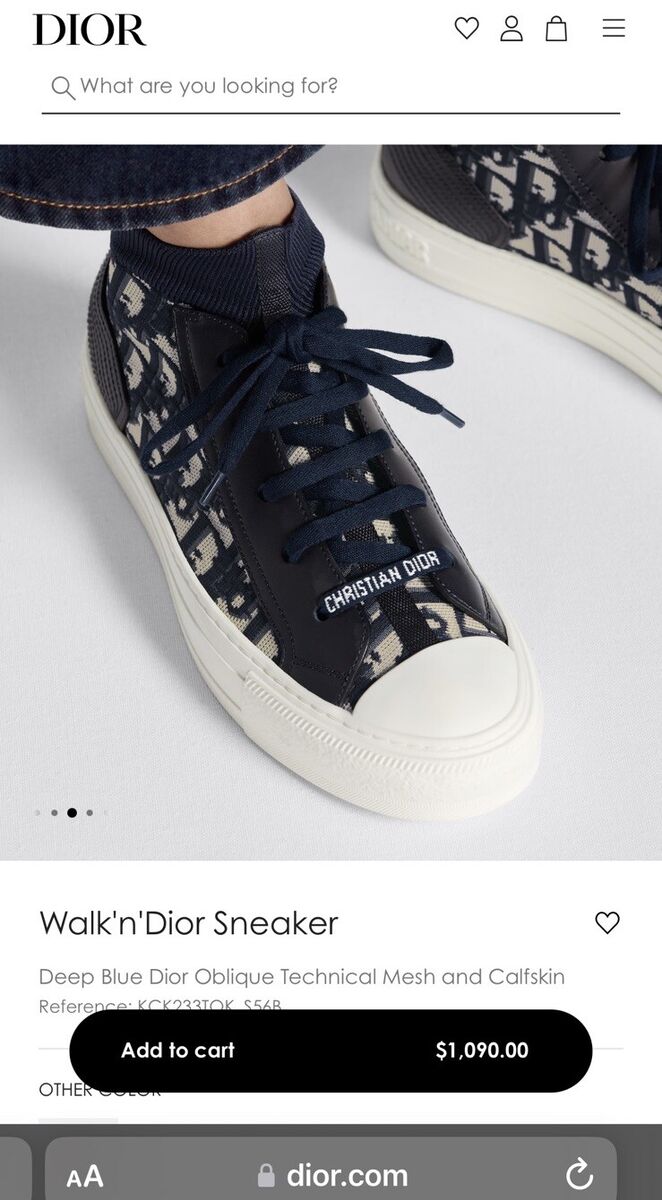Open Safari's AA text size menu
The width and height of the screenshot is (662, 1200).
[85, 1177]
